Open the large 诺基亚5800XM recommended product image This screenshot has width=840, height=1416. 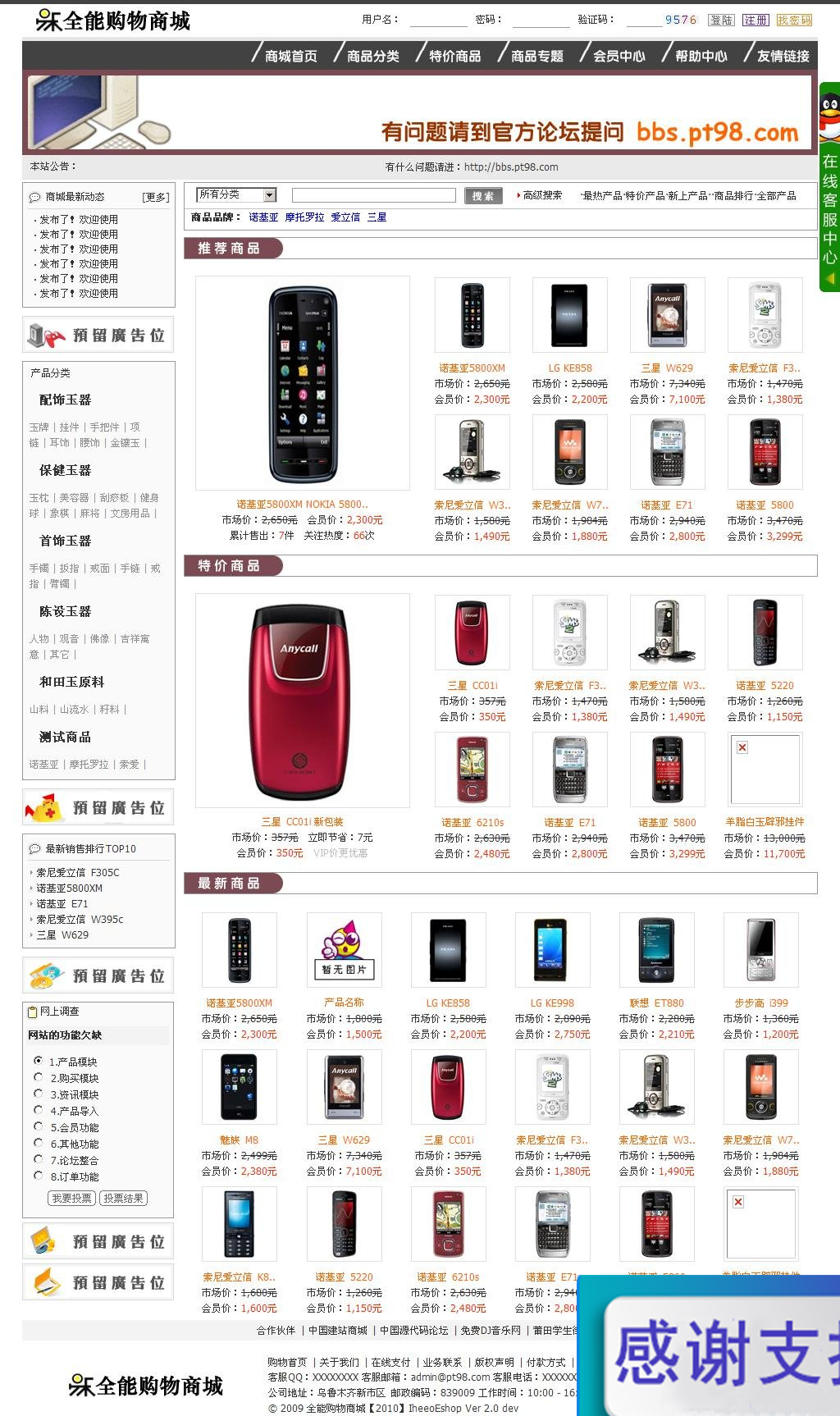[x=303, y=384]
